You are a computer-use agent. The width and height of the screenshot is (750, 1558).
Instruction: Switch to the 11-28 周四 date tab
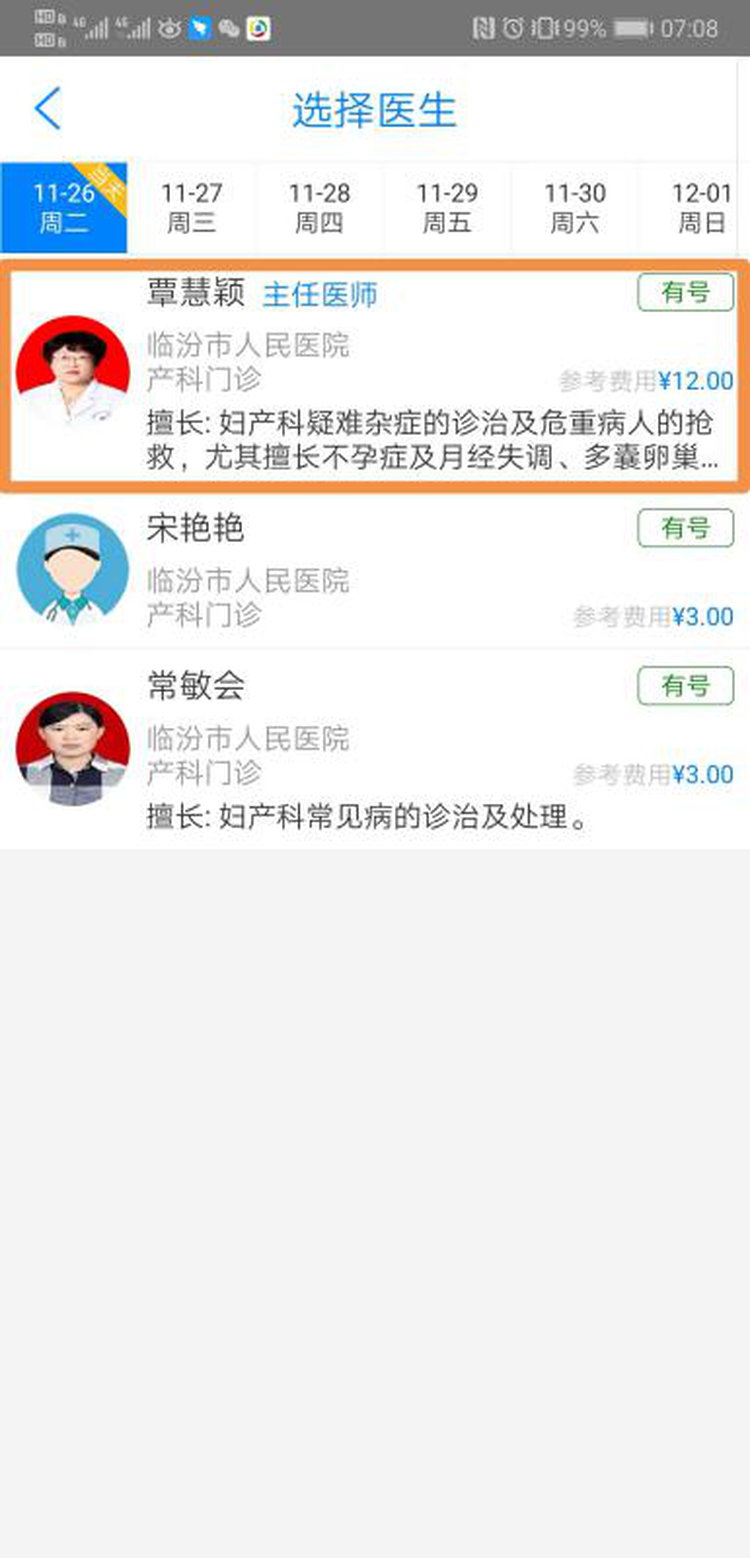pos(319,208)
